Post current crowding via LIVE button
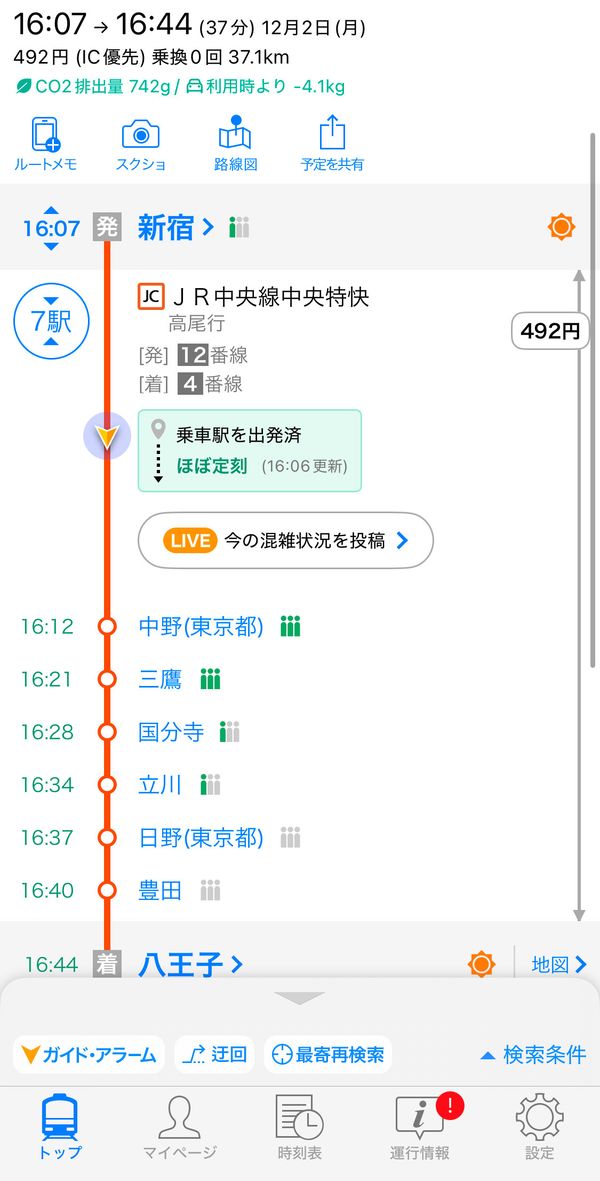The width and height of the screenshot is (600, 1181). [x=285, y=540]
